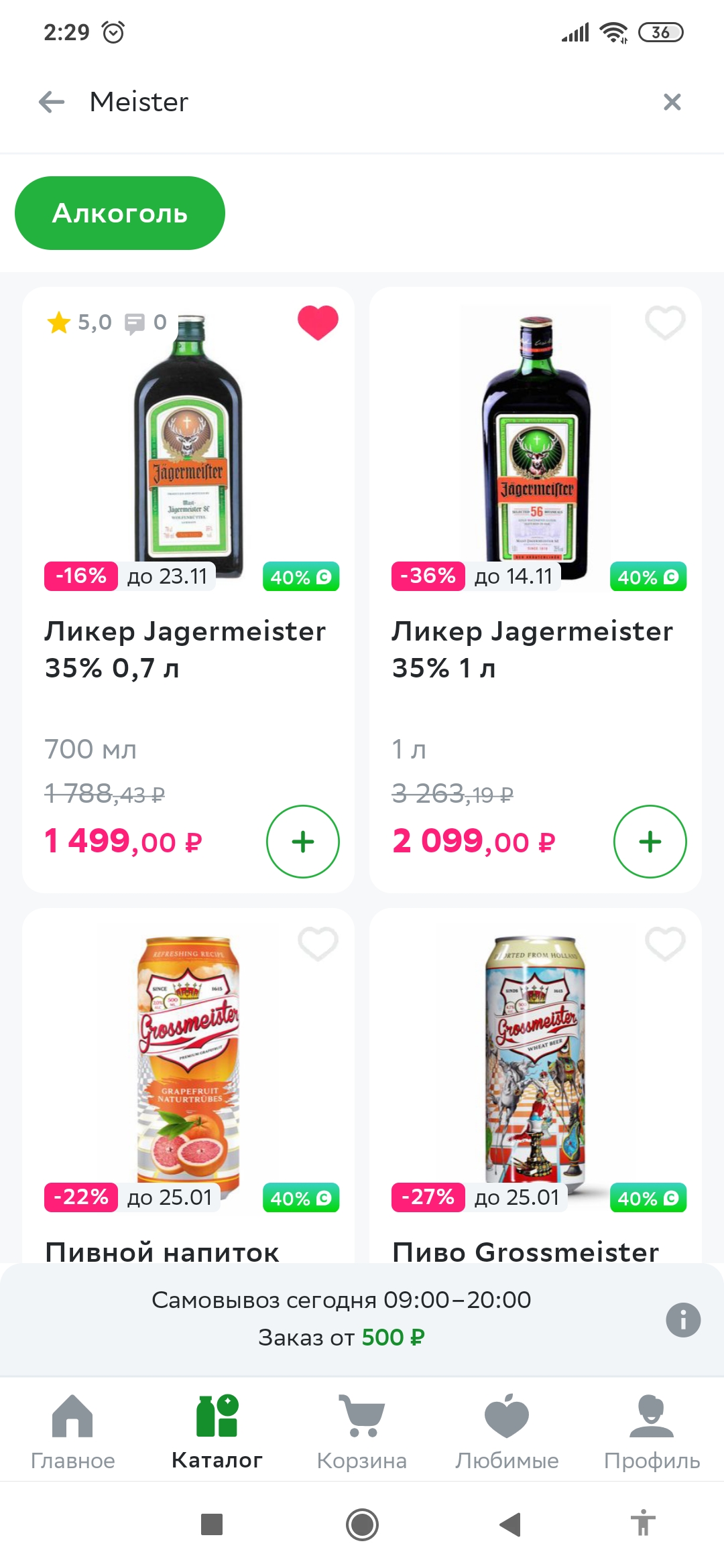Open the Корзина tab
The image size is (724, 1568).
point(362,1431)
